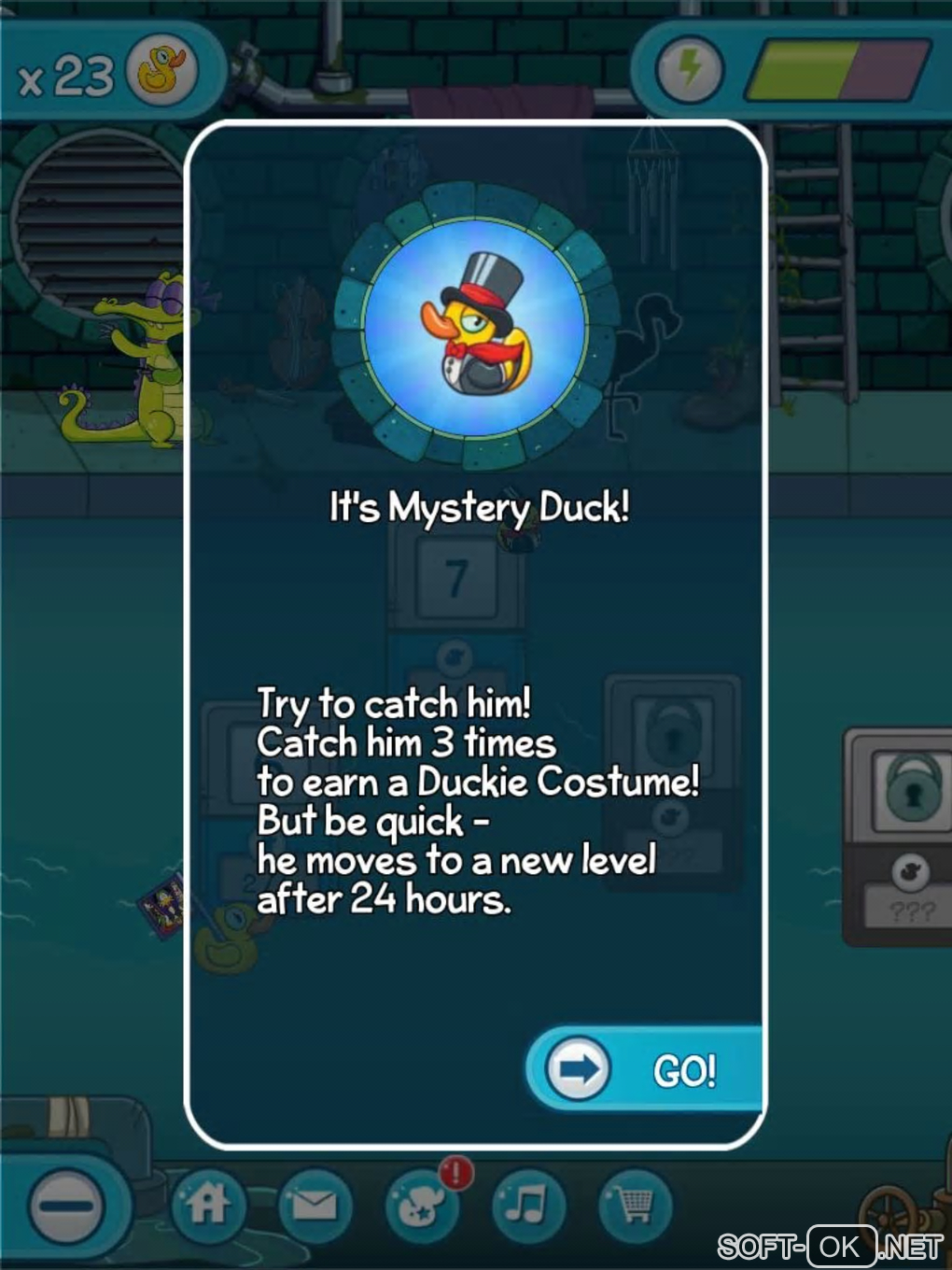952x1270 pixels.
Task: Open the home icon
Action: coord(208,1205)
